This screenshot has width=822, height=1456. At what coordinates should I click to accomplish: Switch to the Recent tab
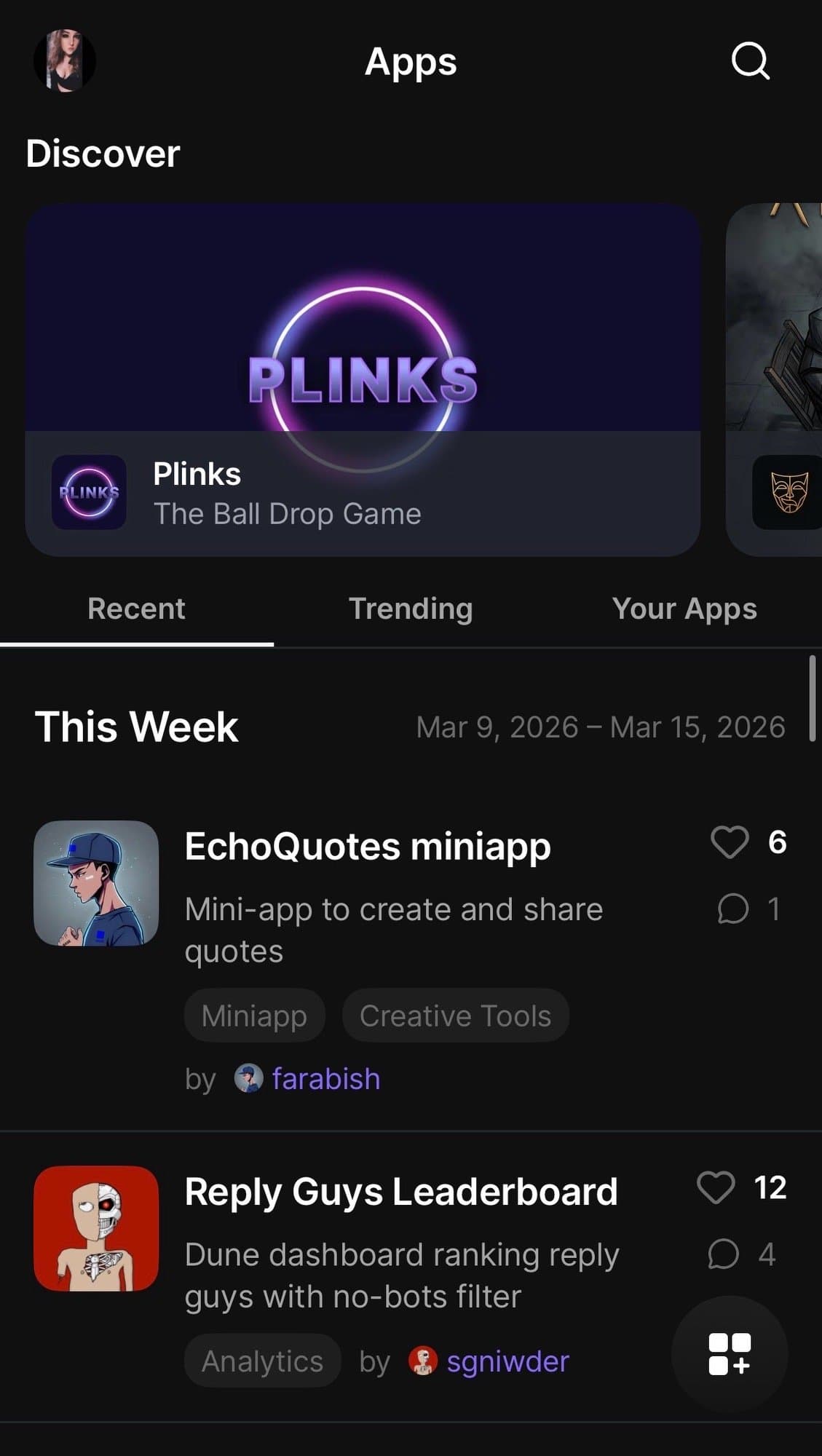click(136, 609)
